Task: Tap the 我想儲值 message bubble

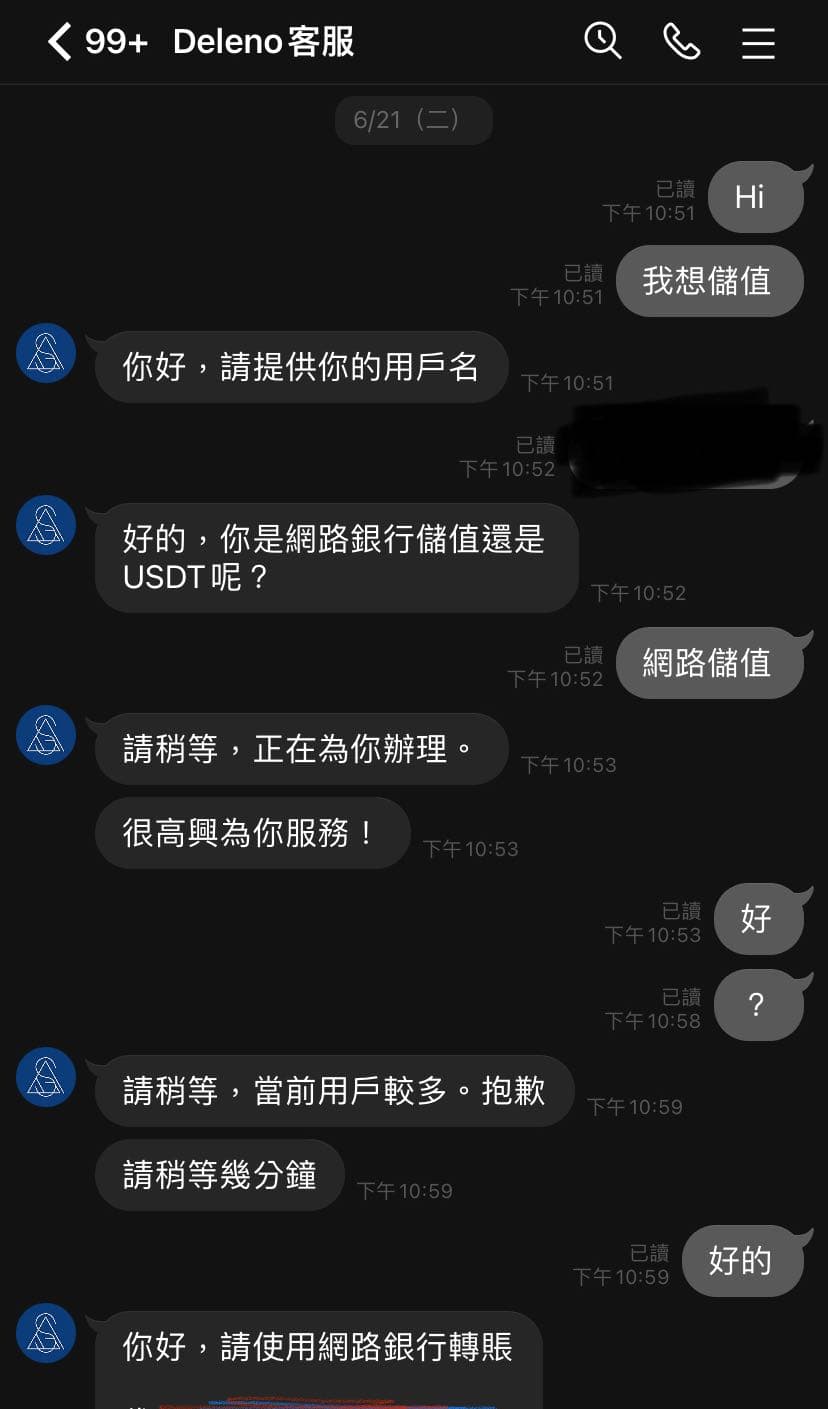Action: pyautogui.click(x=709, y=281)
